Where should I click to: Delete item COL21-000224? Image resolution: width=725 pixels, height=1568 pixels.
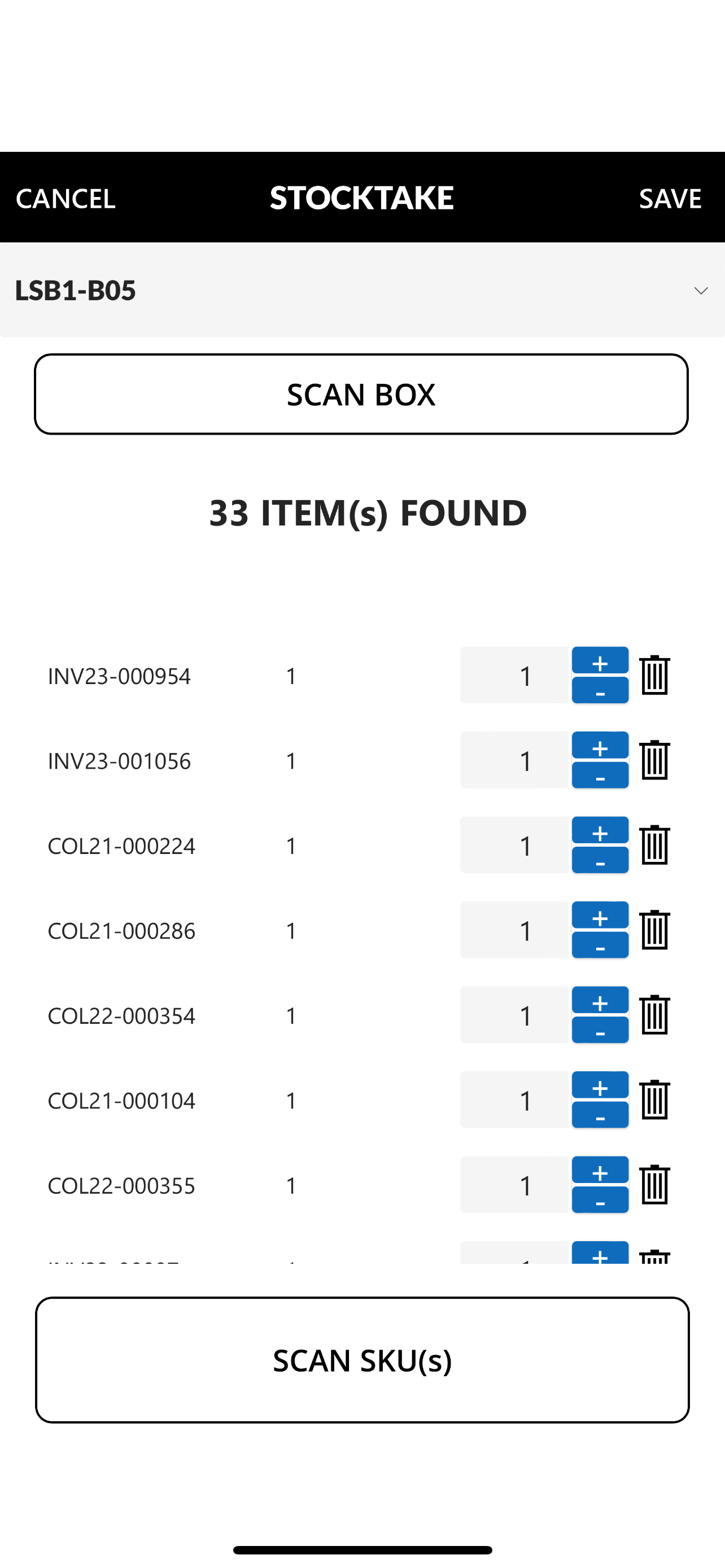pos(655,845)
